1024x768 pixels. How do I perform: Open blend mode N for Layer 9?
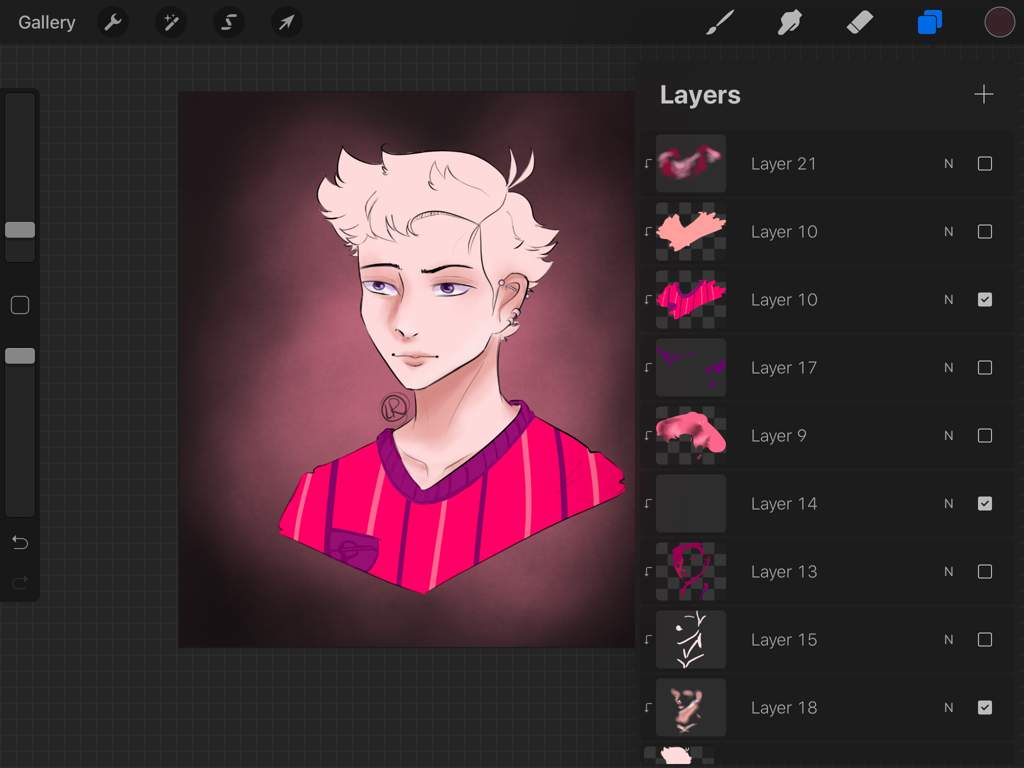(948, 436)
